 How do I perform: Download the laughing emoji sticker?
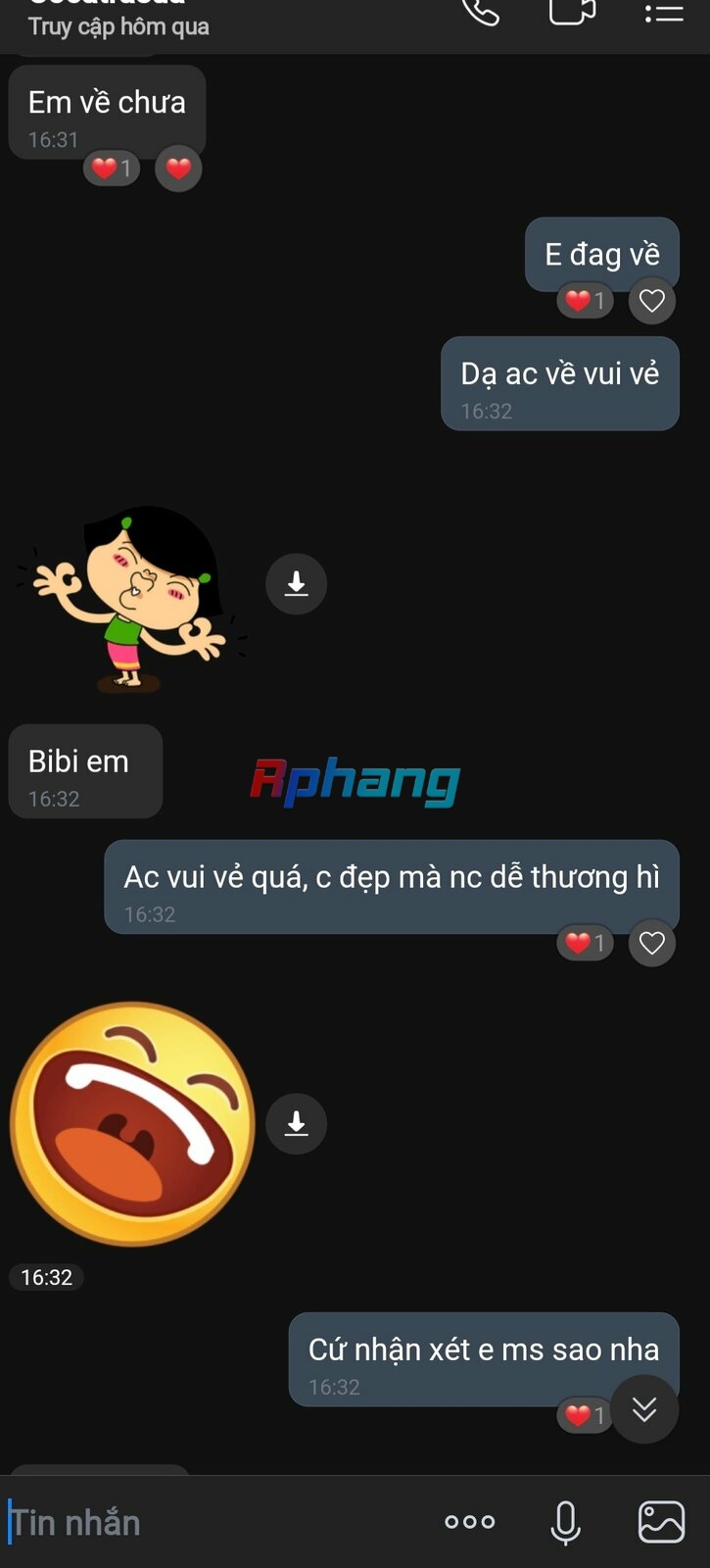(x=296, y=1123)
